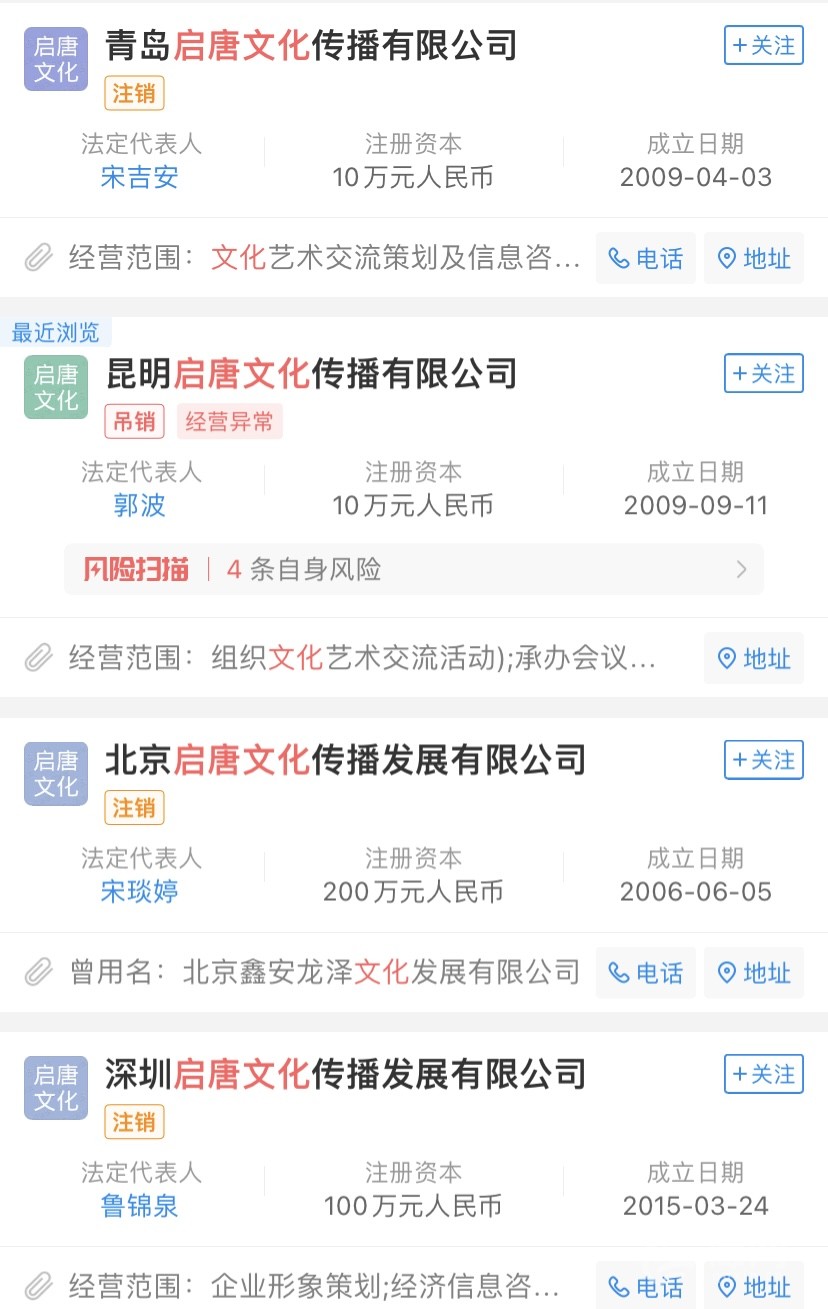Viewport: 828px width, 1309px height.
Task: Open 北京启唐文化传播发展有限公司 company details
Action: [345, 760]
